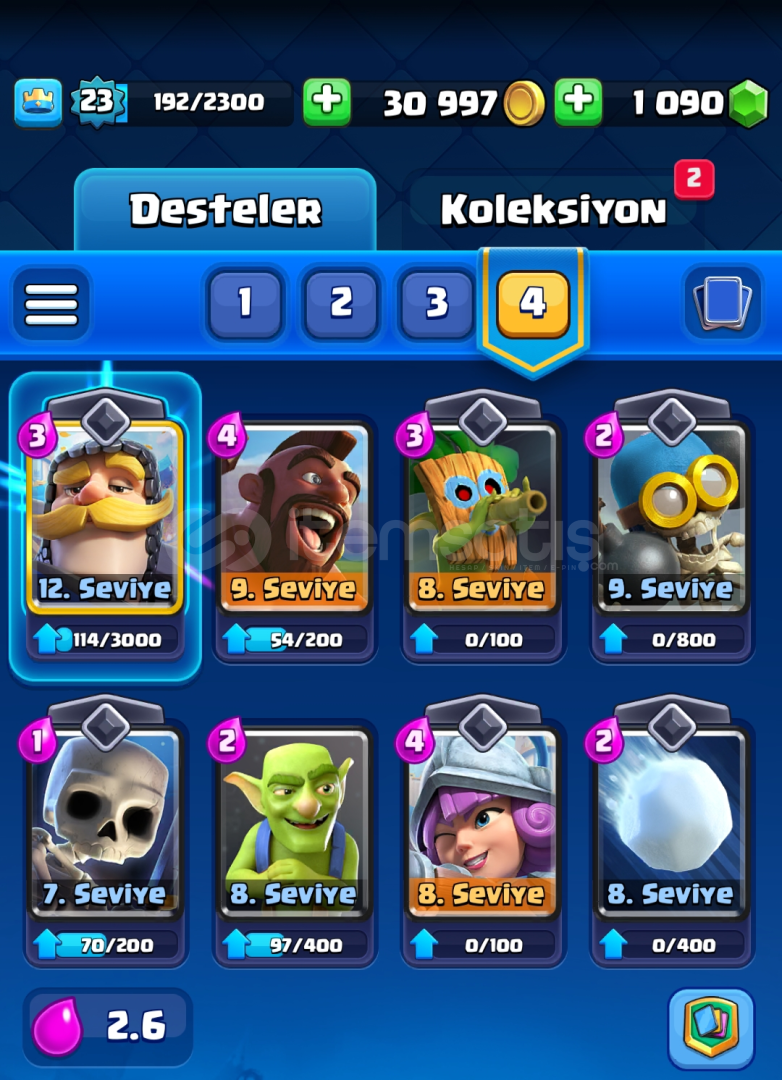Image resolution: width=782 pixels, height=1080 pixels.
Task: Select the Desteler tab
Action: 225,210
